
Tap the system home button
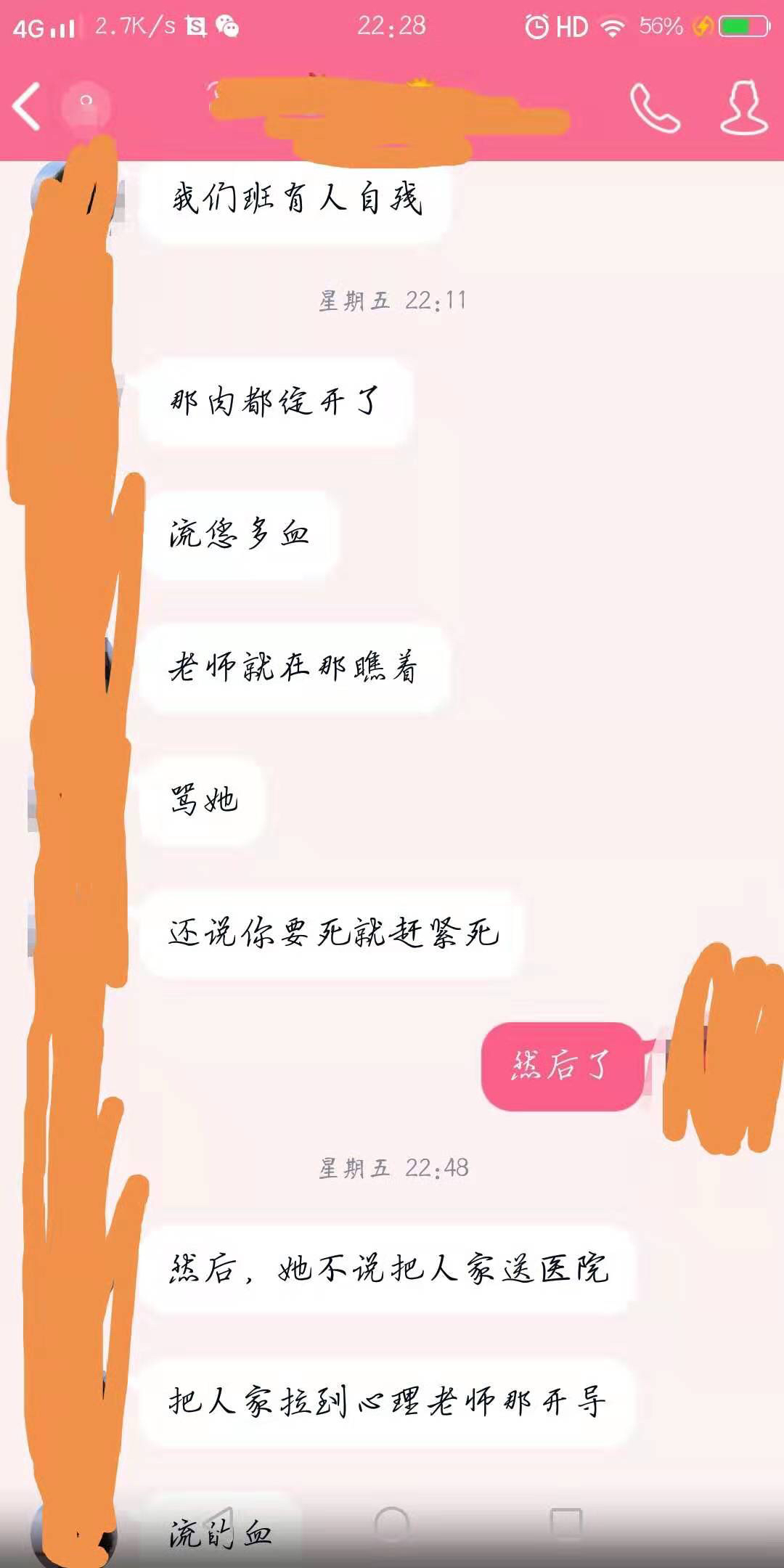[391, 1523]
